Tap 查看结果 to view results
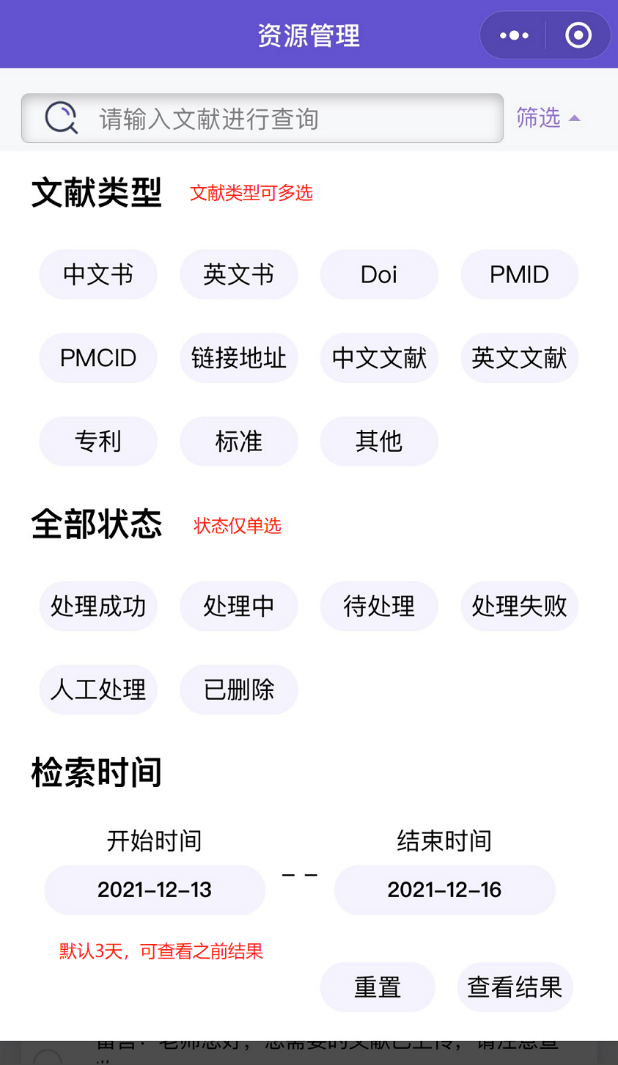Viewport: 618px width, 1065px height. pos(515,988)
